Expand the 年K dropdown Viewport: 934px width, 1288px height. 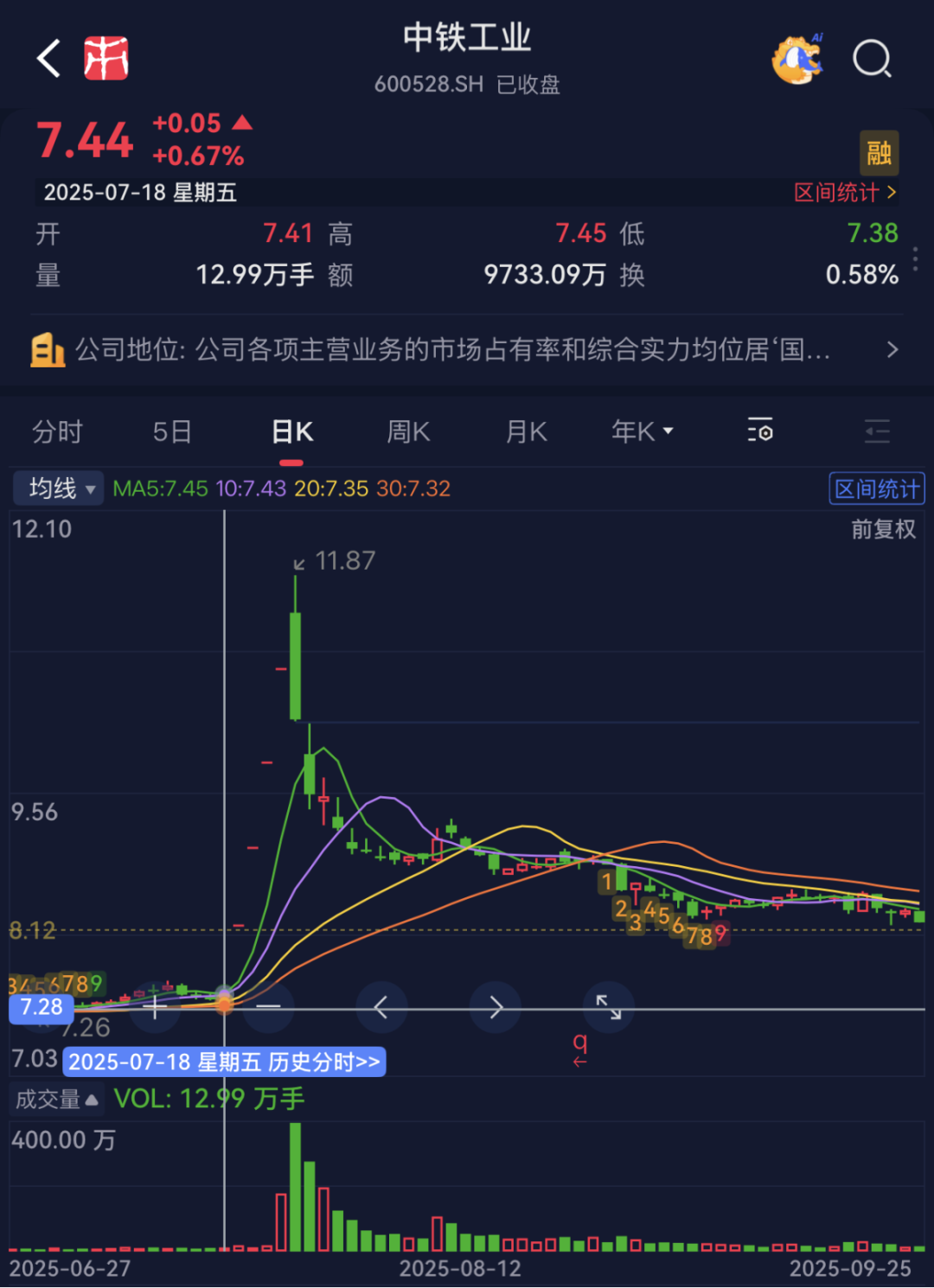(x=642, y=431)
